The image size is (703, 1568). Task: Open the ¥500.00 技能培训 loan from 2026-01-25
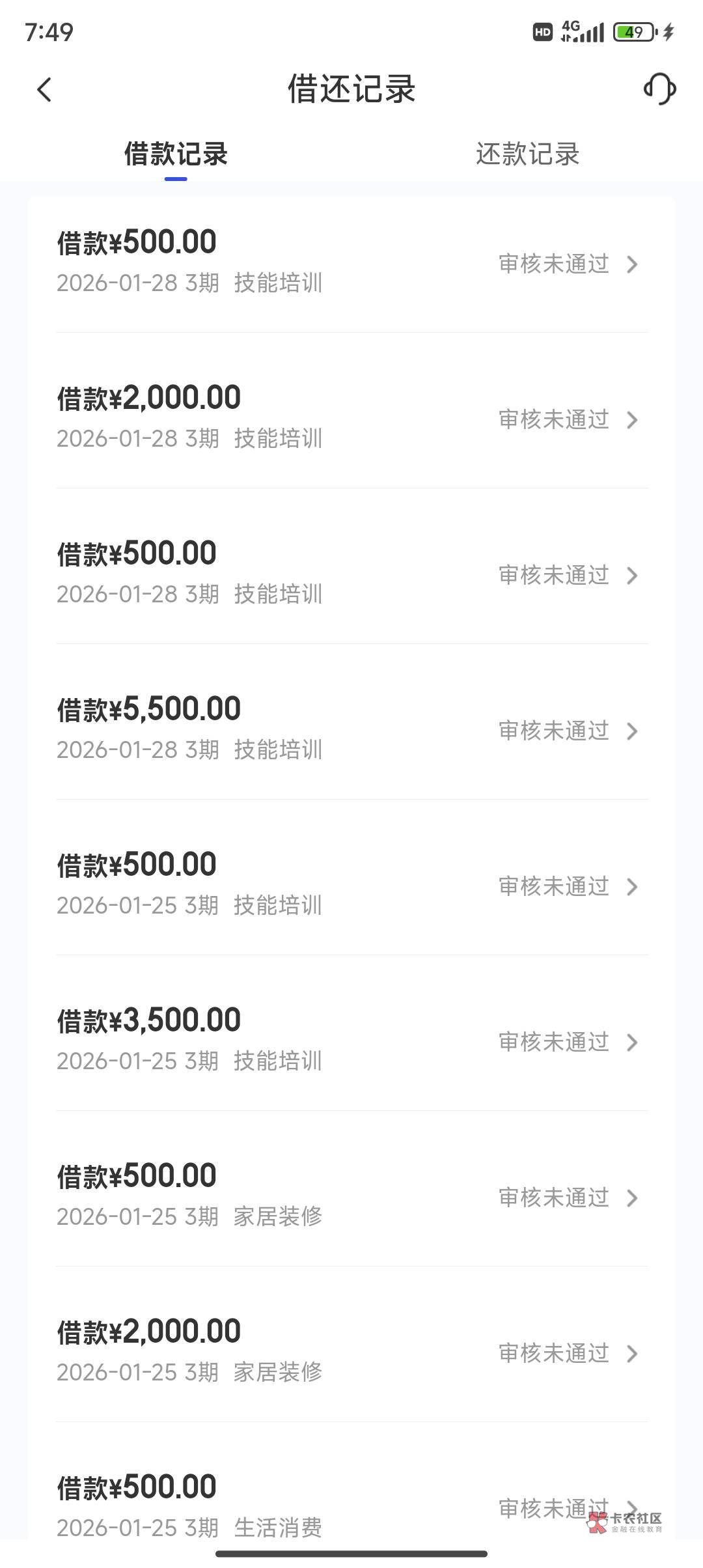351,884
